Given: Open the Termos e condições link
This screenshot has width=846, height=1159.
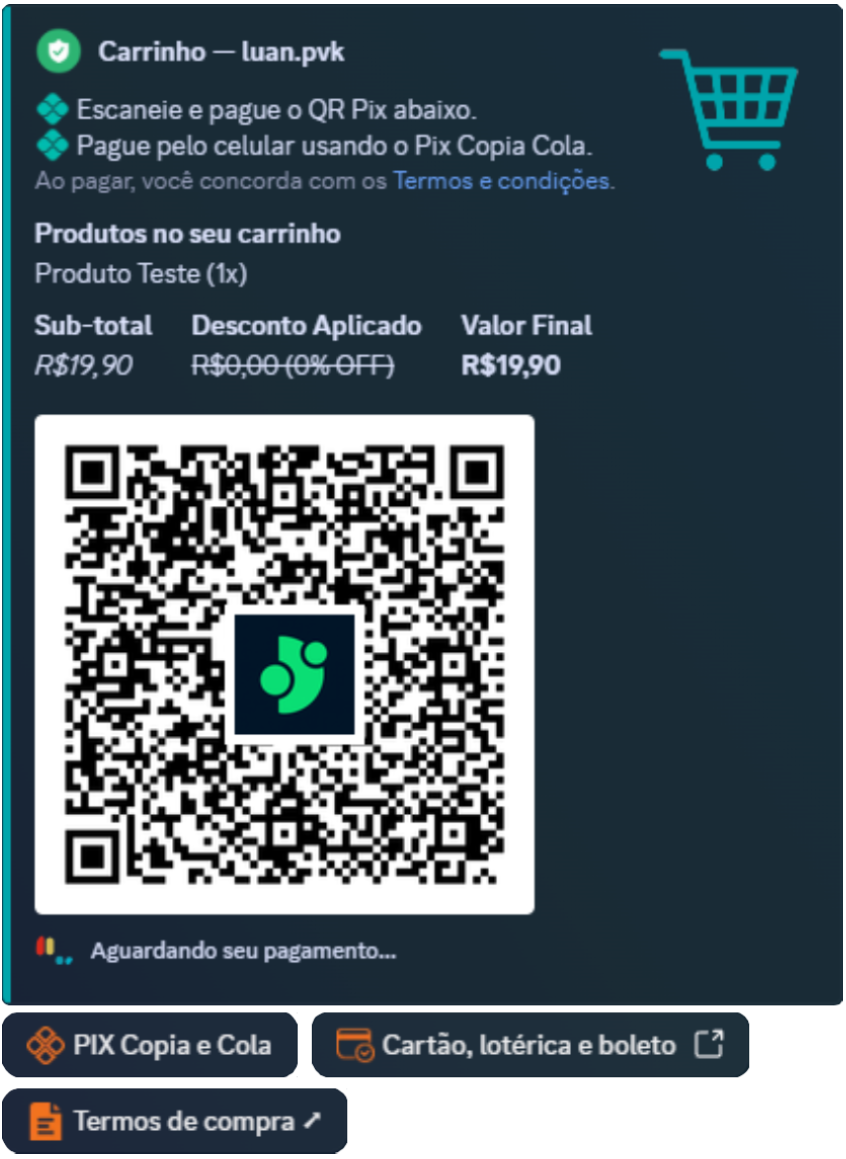Looking at the screenshot, I should [499, 181].
